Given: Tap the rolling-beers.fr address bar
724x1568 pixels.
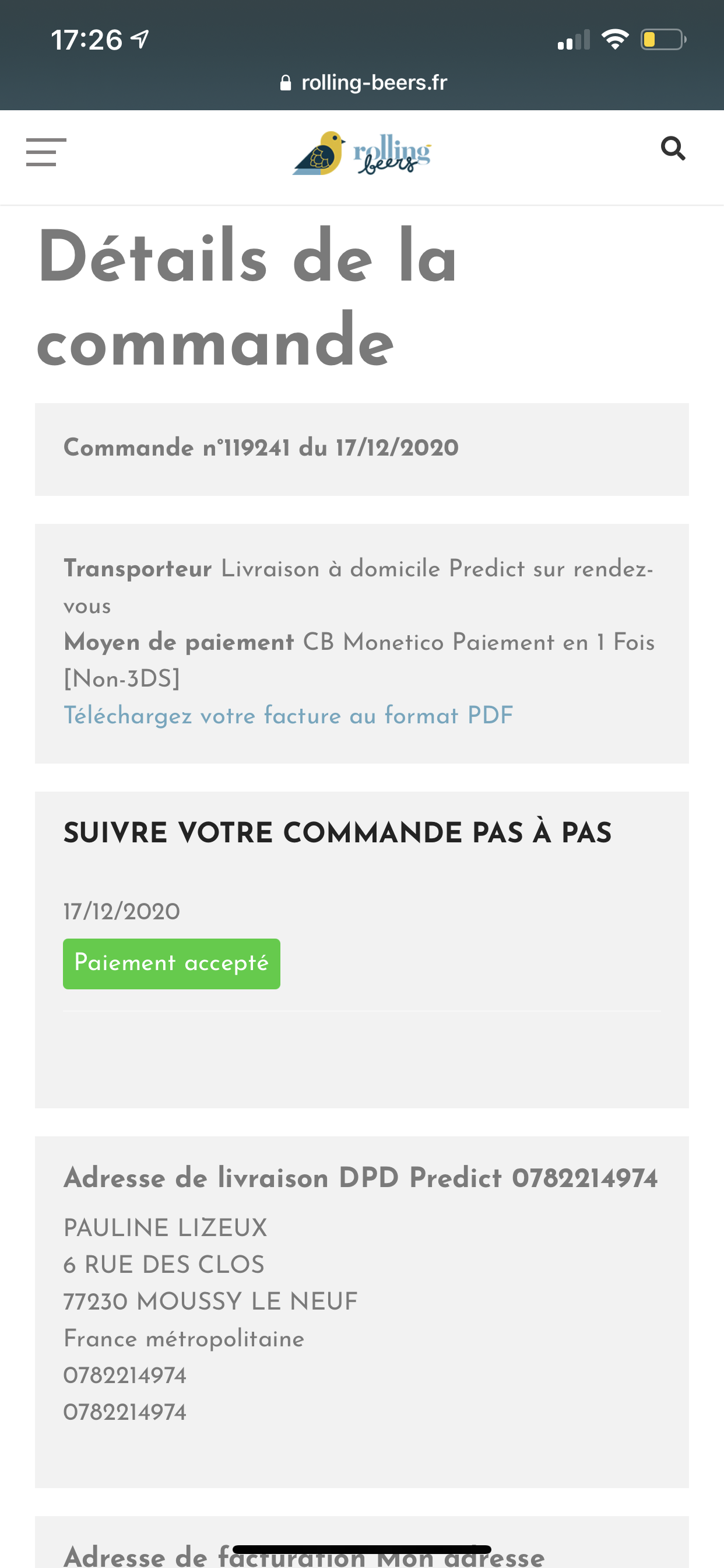Looking at the screenshot, I should point(363,82).
